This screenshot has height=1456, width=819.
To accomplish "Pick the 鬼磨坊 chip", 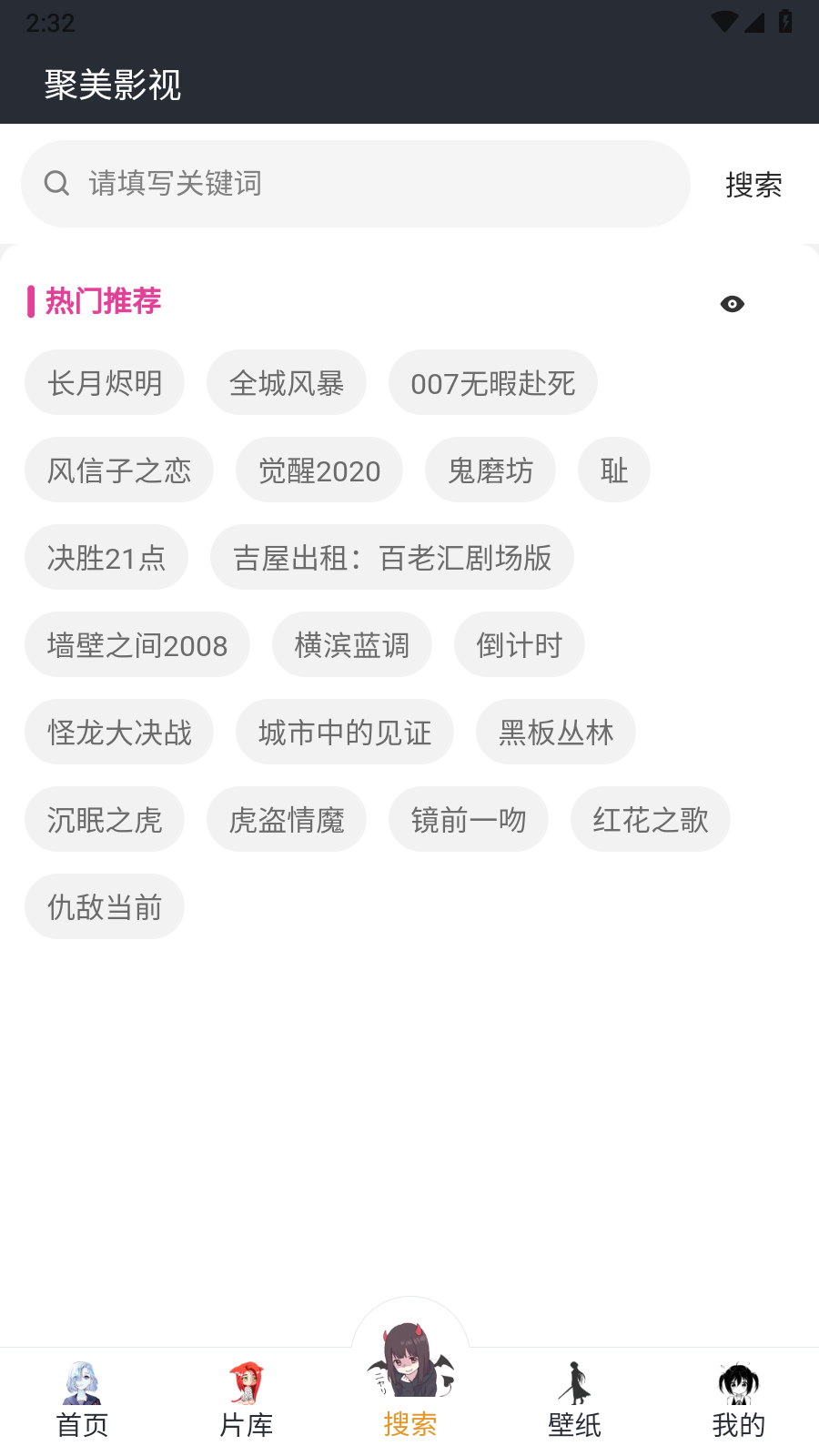I will pos(490,470).
